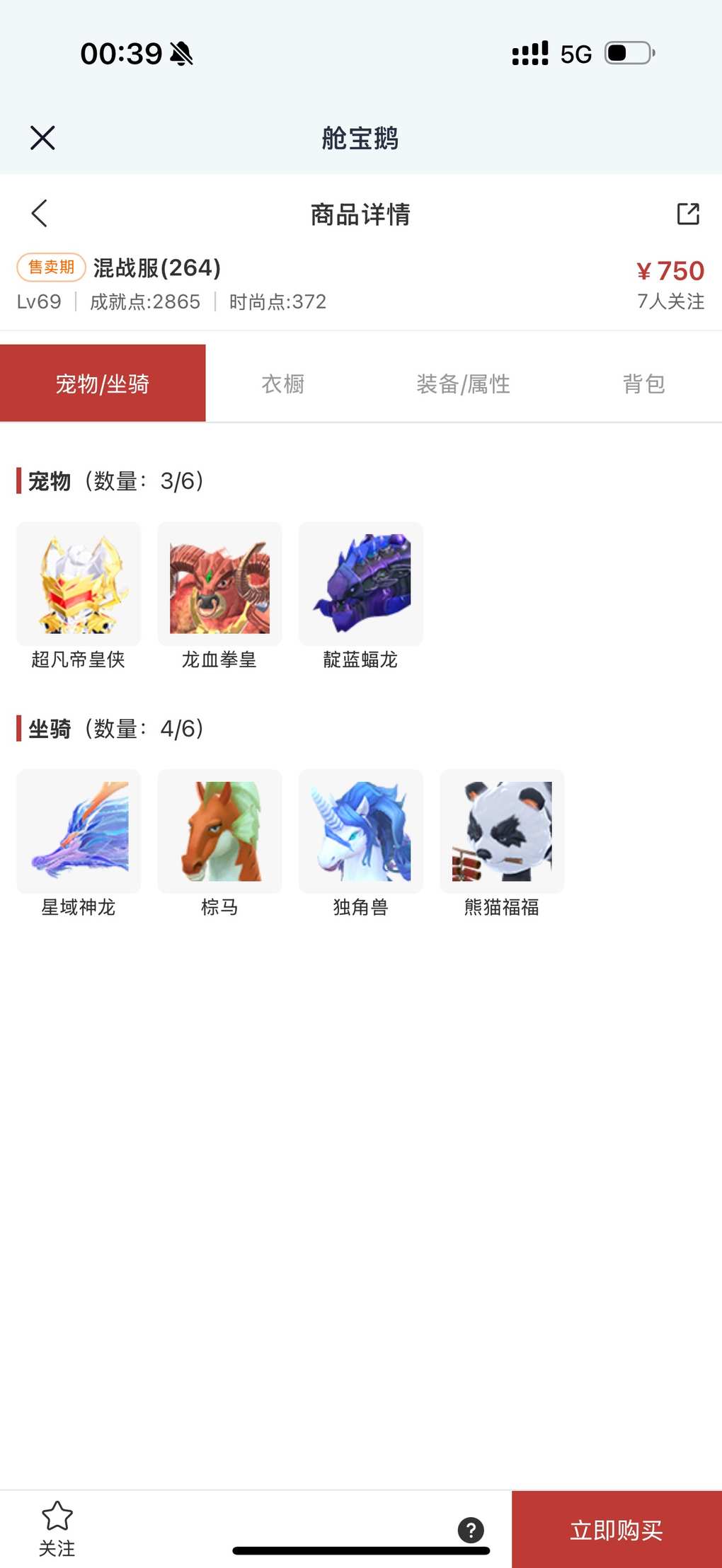Open the help question mark icon

471,1530
